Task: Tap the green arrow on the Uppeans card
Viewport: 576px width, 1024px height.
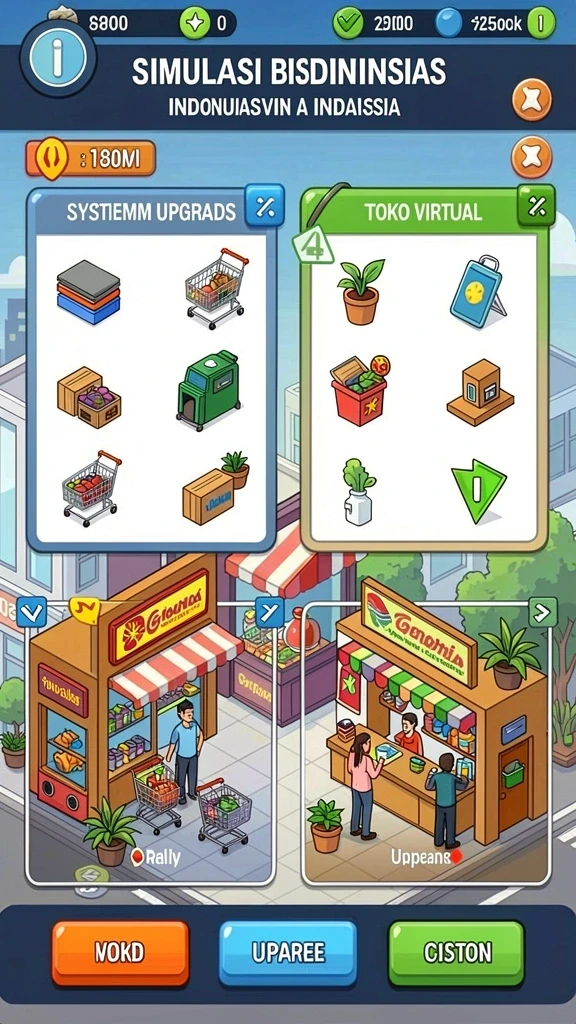Action: 543,613
